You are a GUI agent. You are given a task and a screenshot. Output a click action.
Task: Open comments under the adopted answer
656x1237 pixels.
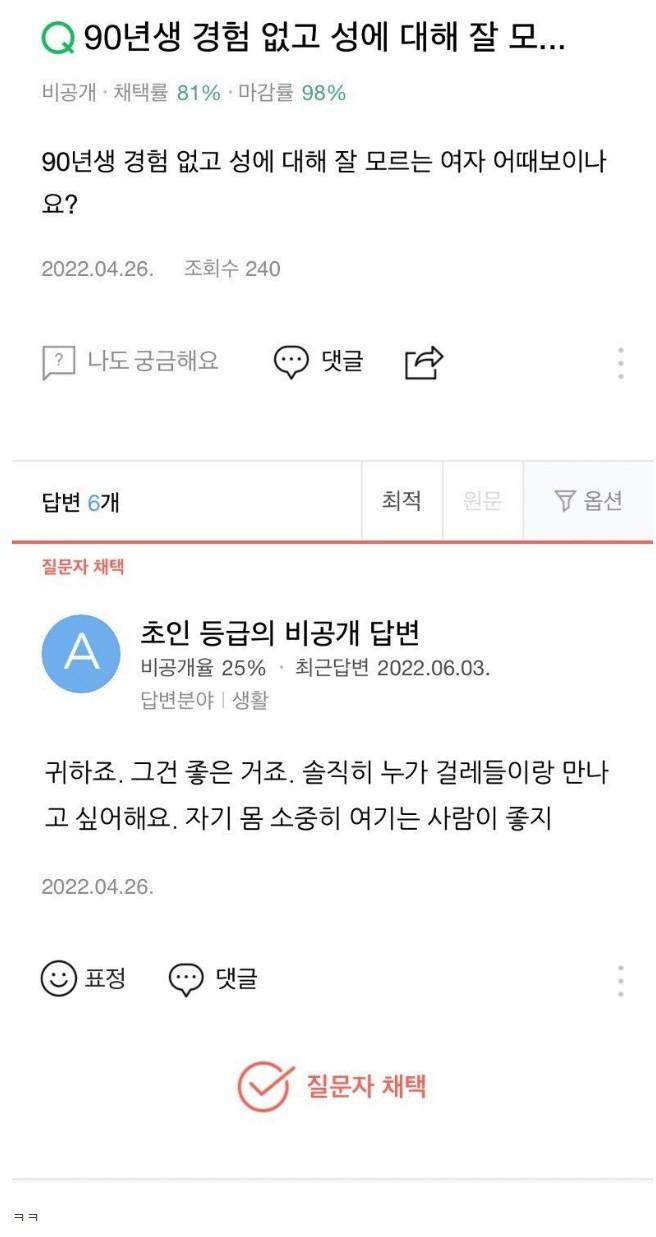click(213, 978)
